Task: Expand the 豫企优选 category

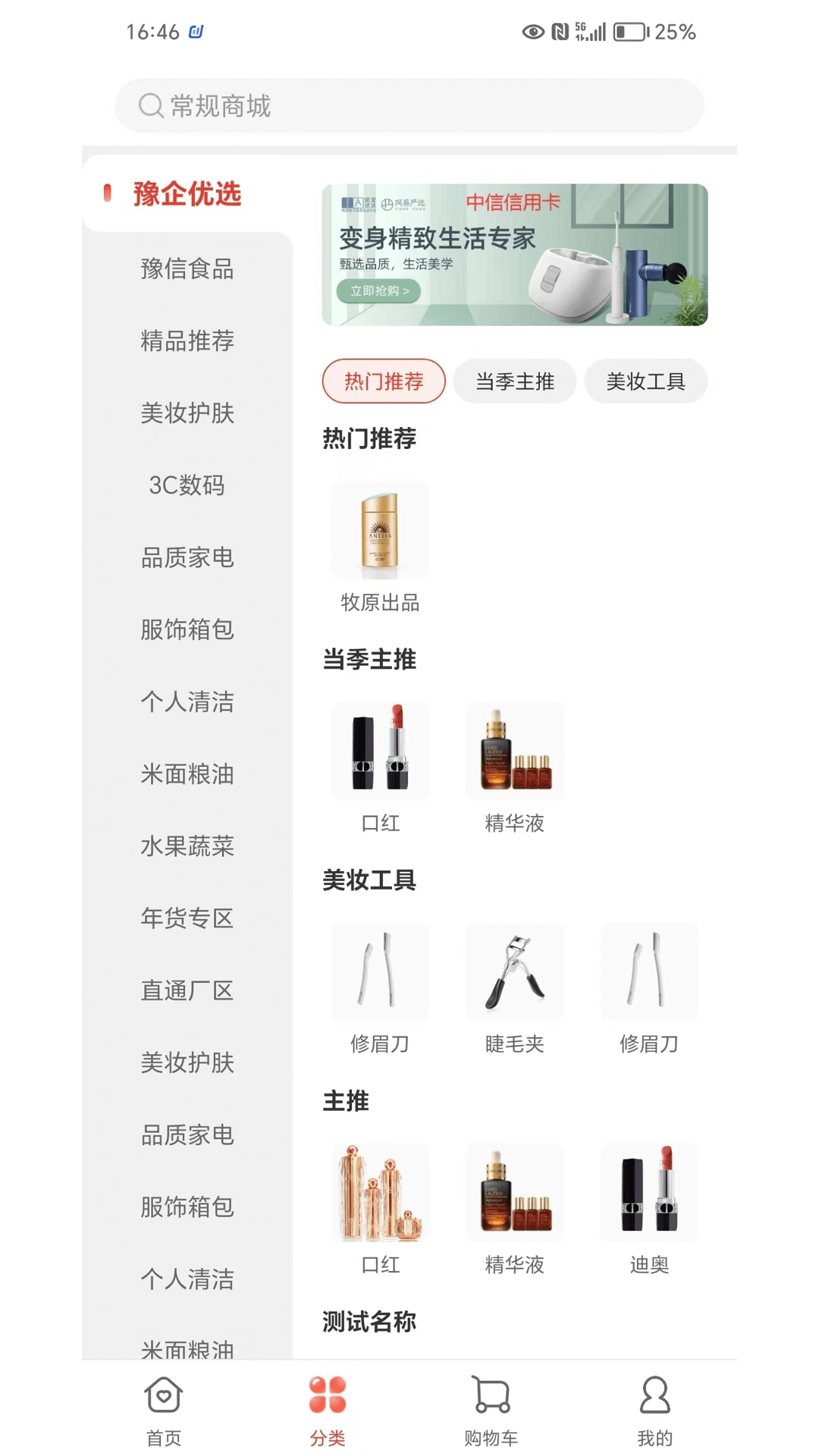Action: pos(186,194)
